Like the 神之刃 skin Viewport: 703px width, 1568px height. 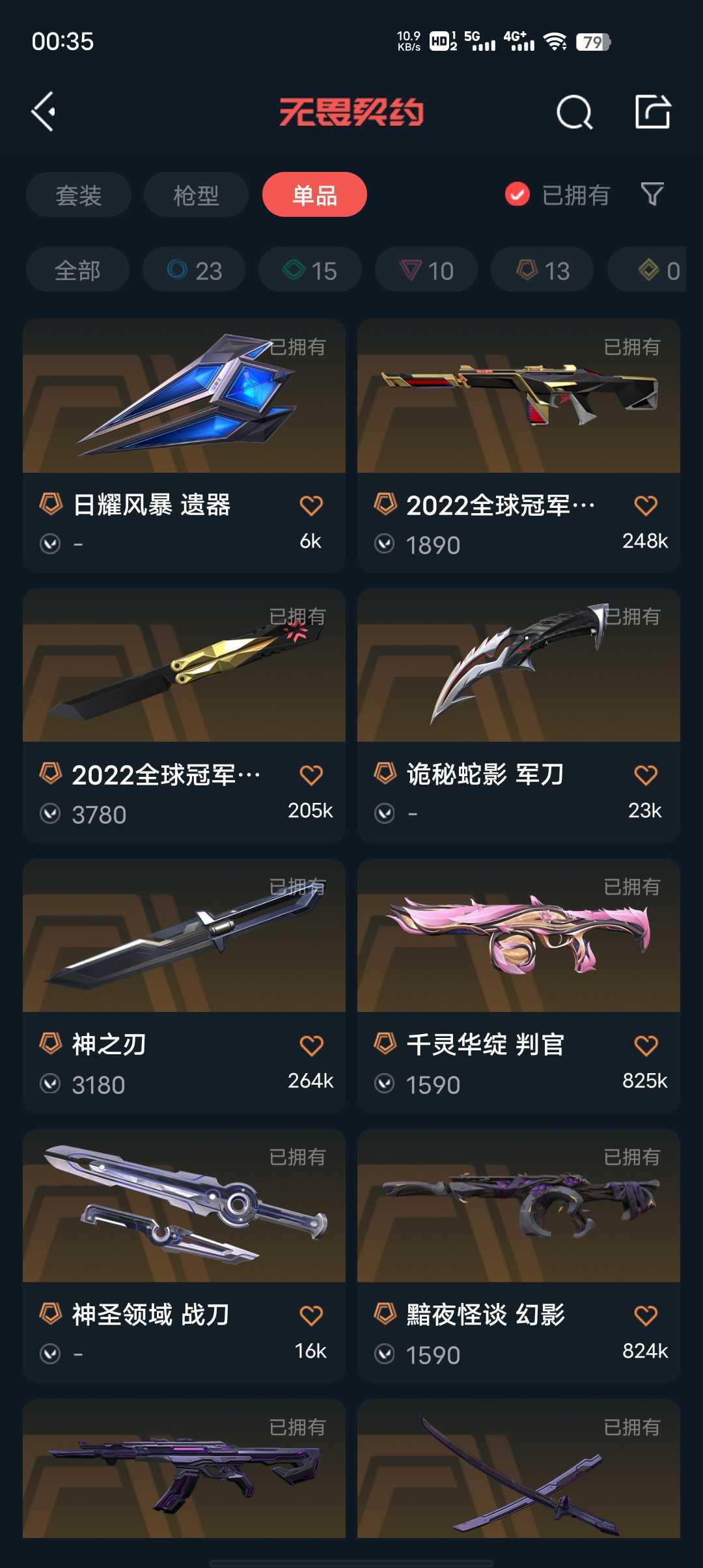click(x=311, y=1046)
